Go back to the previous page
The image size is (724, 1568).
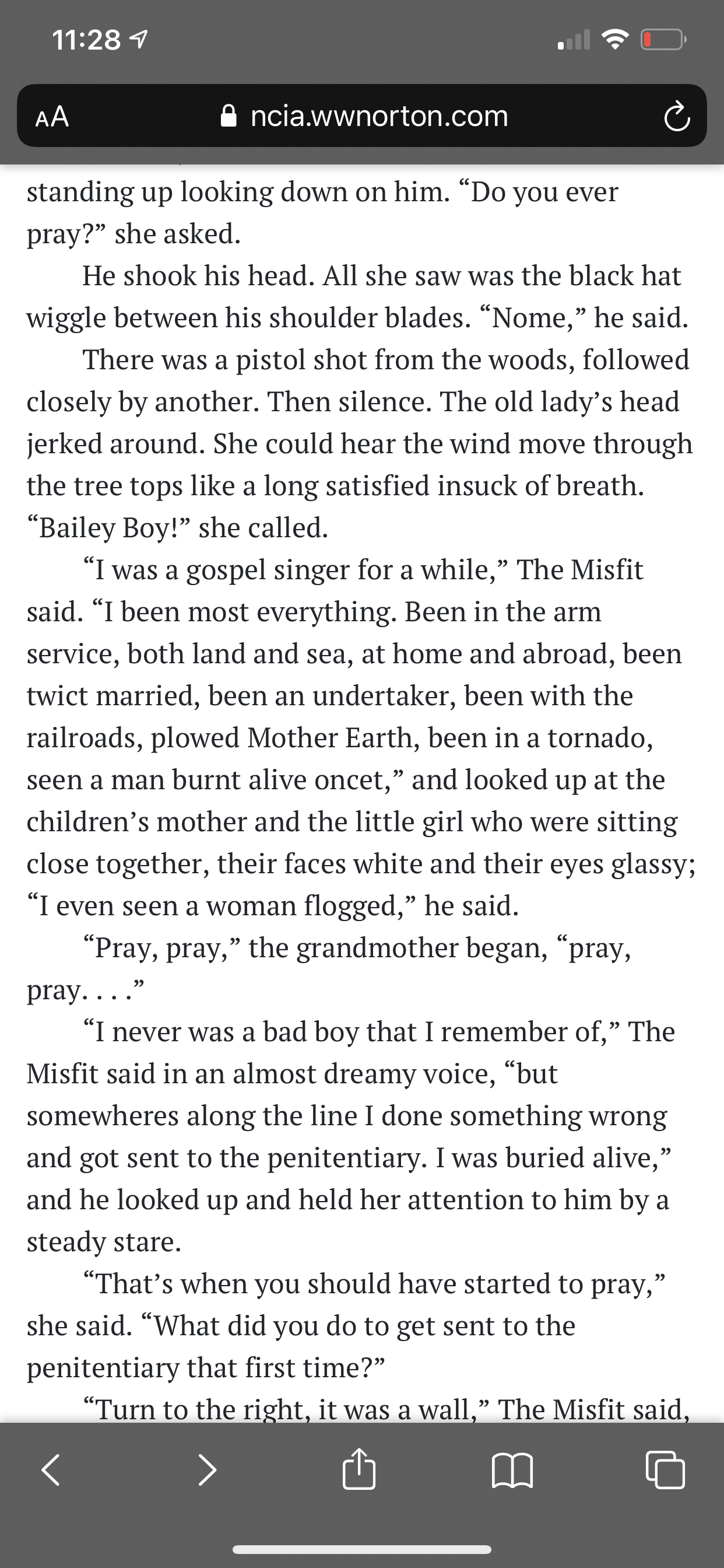click(51, 1469)
